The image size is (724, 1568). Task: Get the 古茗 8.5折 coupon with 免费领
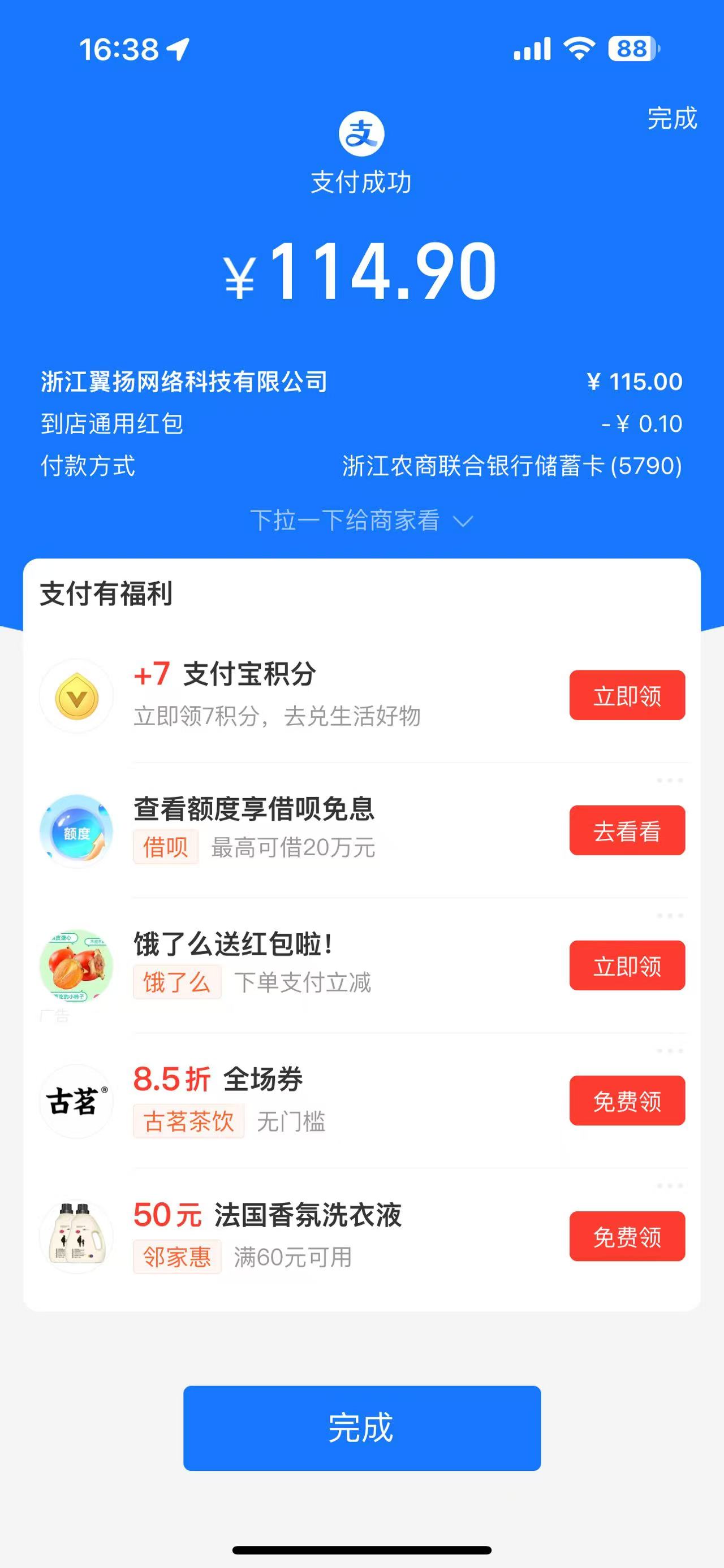coord(627,1101)
